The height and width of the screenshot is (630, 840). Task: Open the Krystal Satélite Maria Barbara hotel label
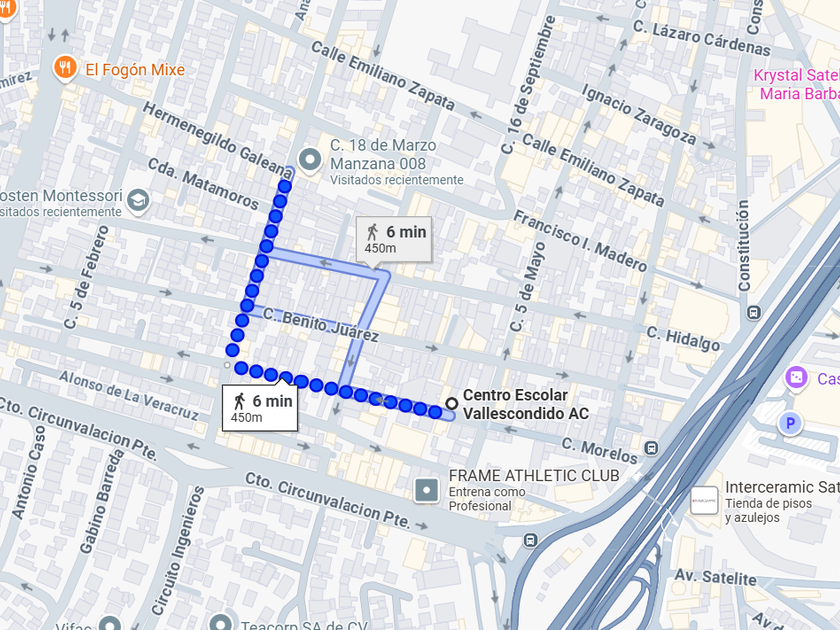click(797, 84)
